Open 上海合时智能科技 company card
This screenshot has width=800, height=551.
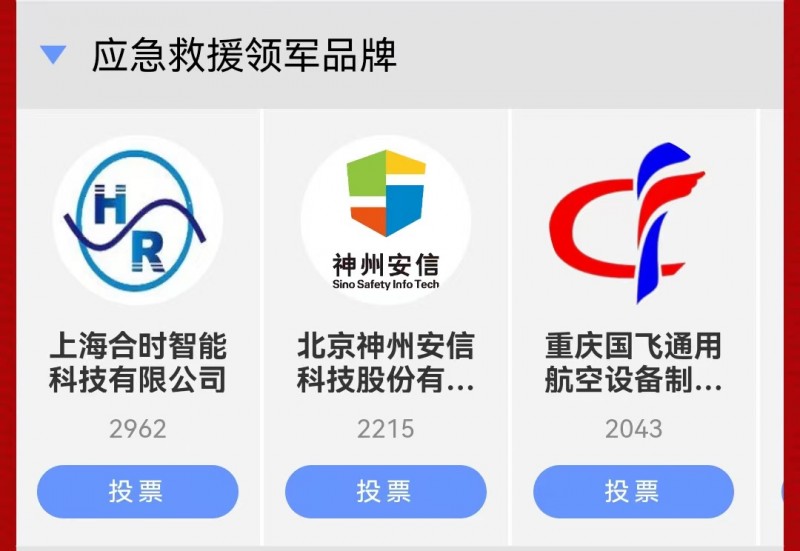click(x=138, y=220)
